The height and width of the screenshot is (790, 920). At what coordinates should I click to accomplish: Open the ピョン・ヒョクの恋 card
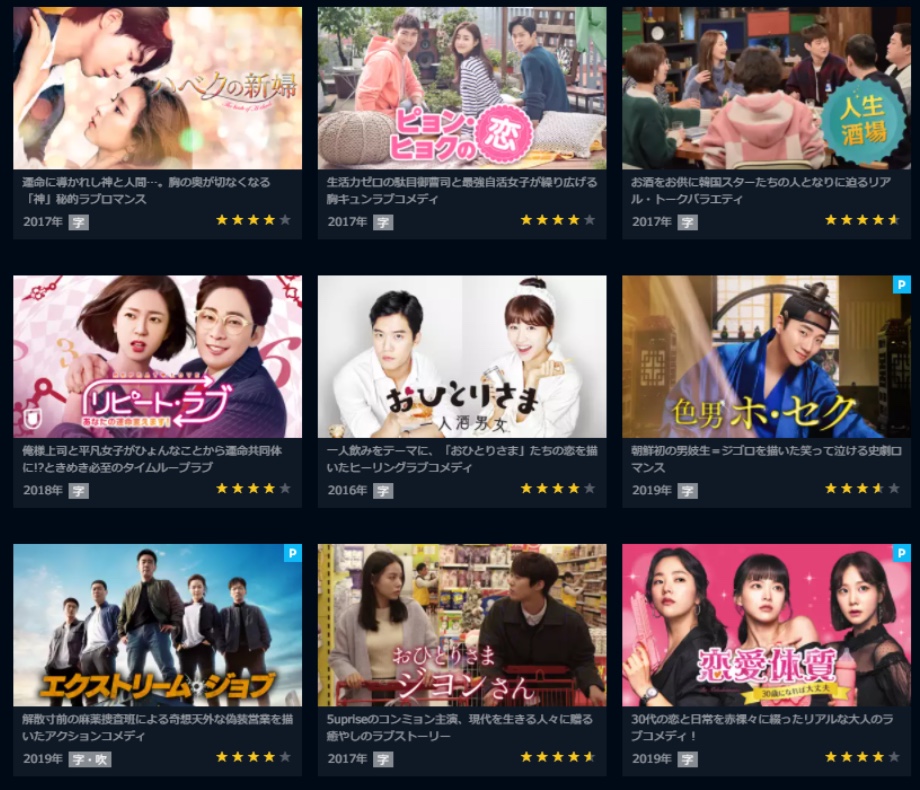(x=462, y=89)
